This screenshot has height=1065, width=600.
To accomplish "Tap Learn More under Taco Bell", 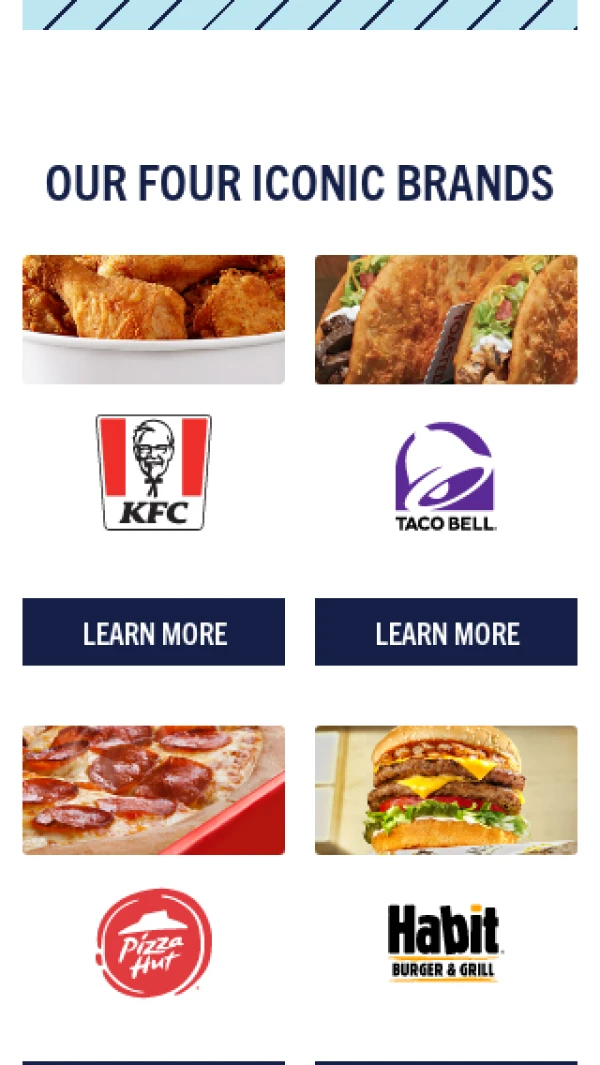I will pos(446,632).
